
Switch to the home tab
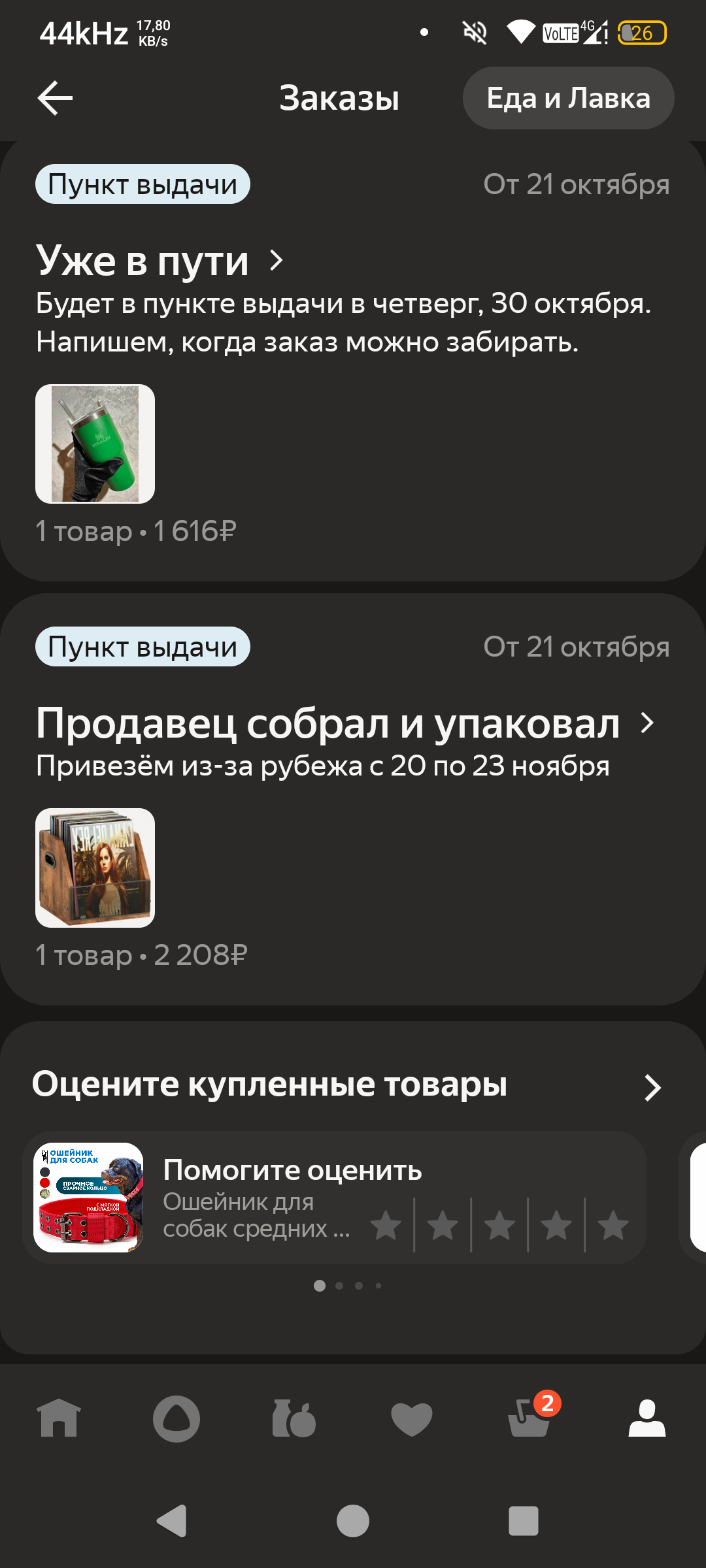tap(59, 1419)
